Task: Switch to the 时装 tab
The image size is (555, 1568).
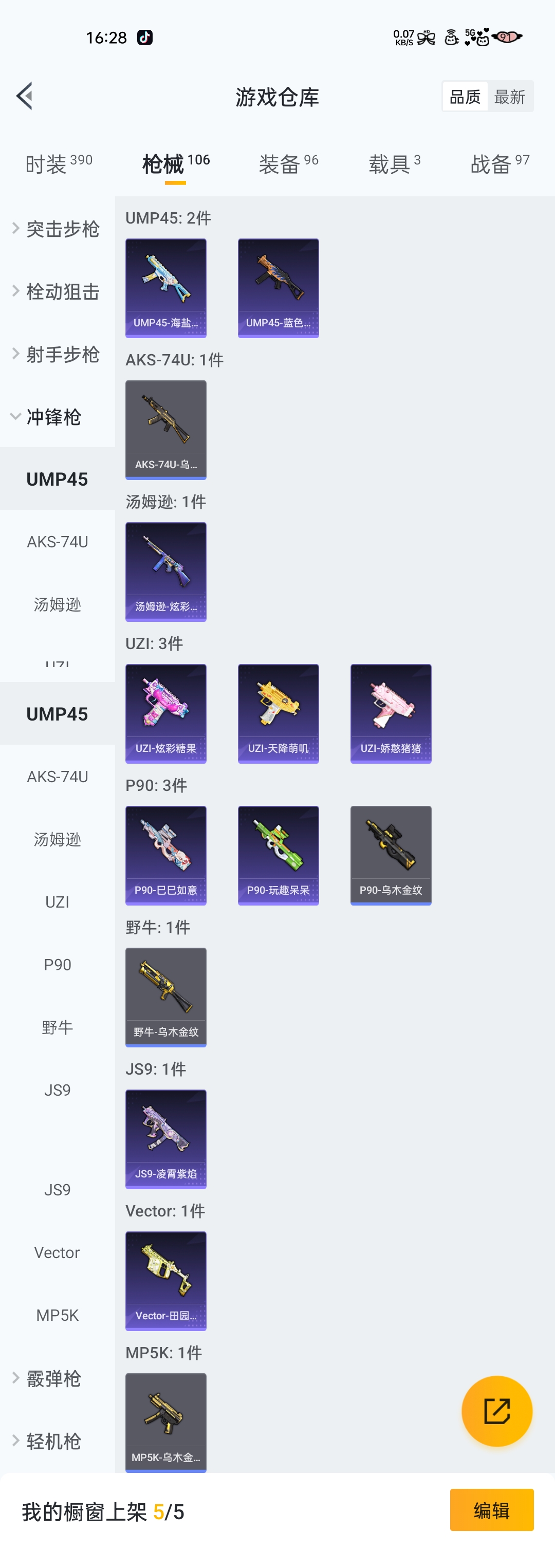Action: tap(59, 164)
